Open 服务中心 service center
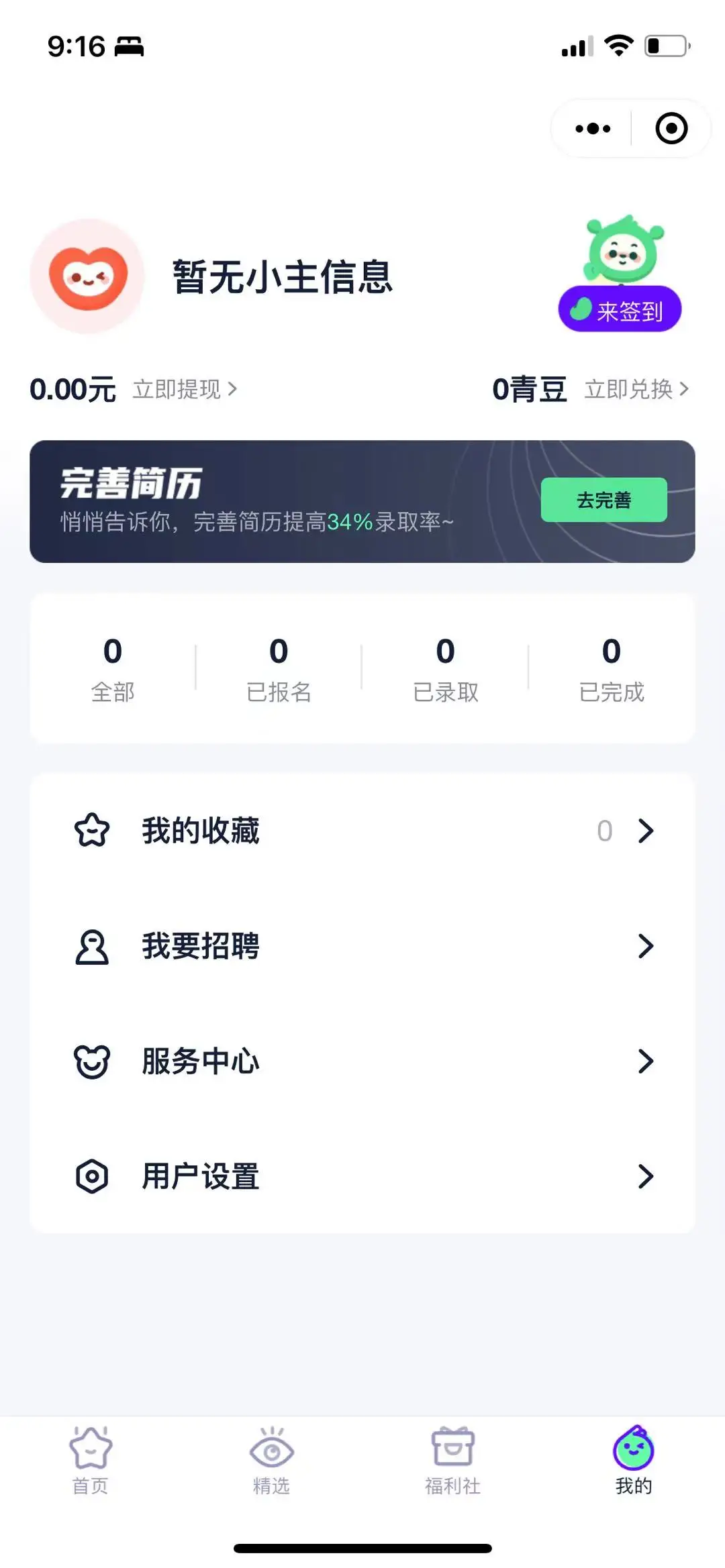The height and width of the screenshot is (1568, 725). click(362, 1061)
